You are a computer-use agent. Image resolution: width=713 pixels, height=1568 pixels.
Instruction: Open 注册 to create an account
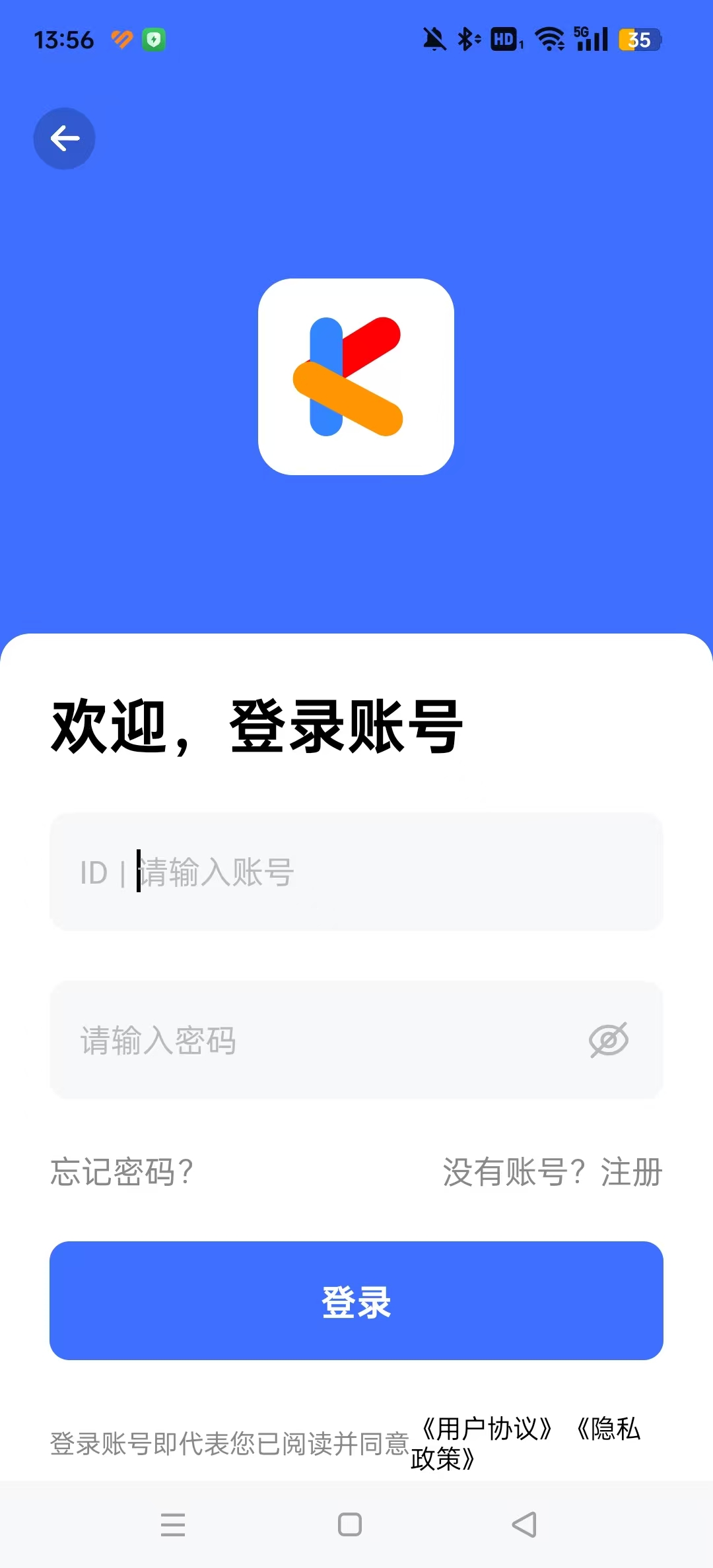631,1173
